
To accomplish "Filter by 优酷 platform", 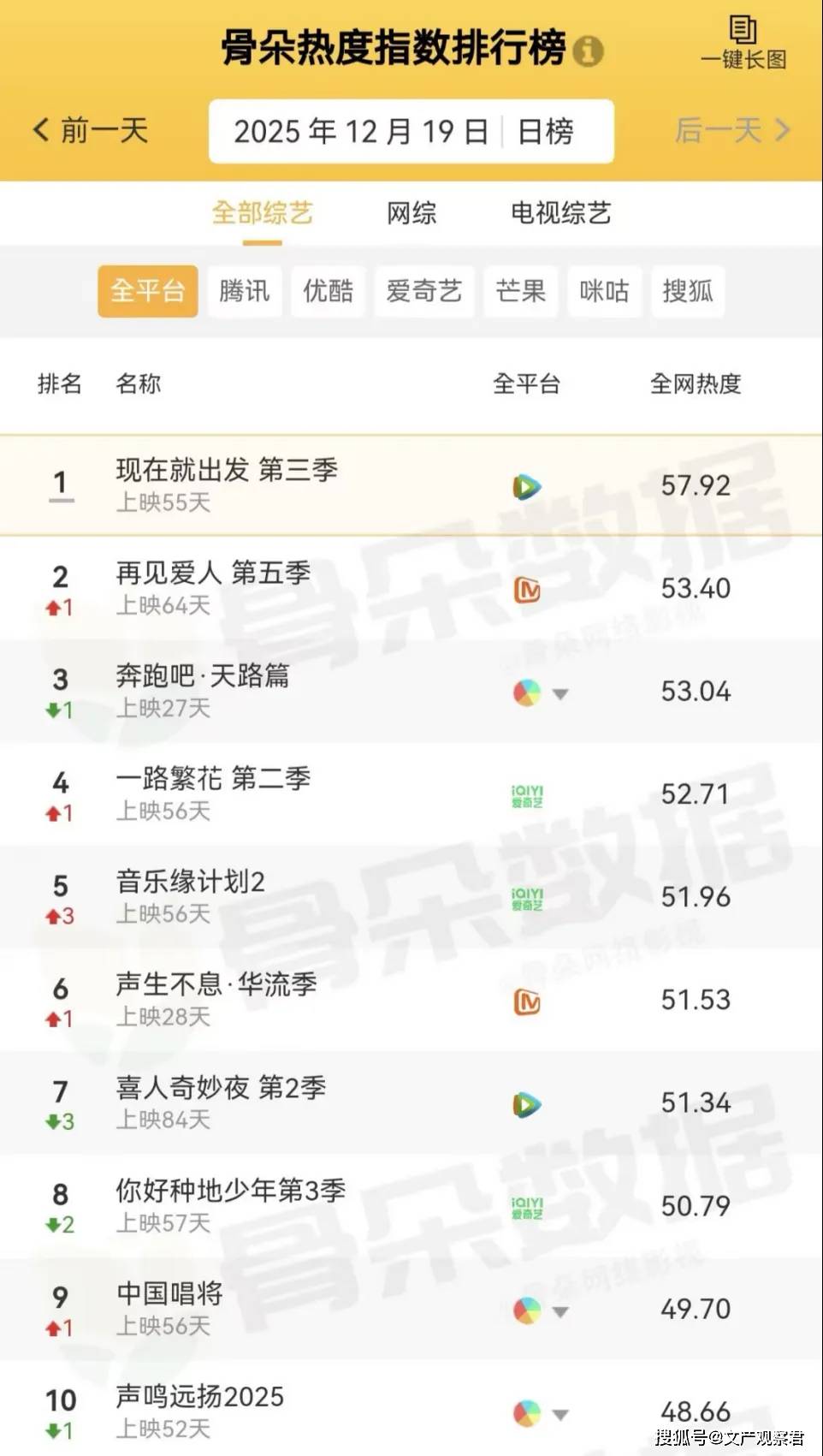I will pos(328,291).
